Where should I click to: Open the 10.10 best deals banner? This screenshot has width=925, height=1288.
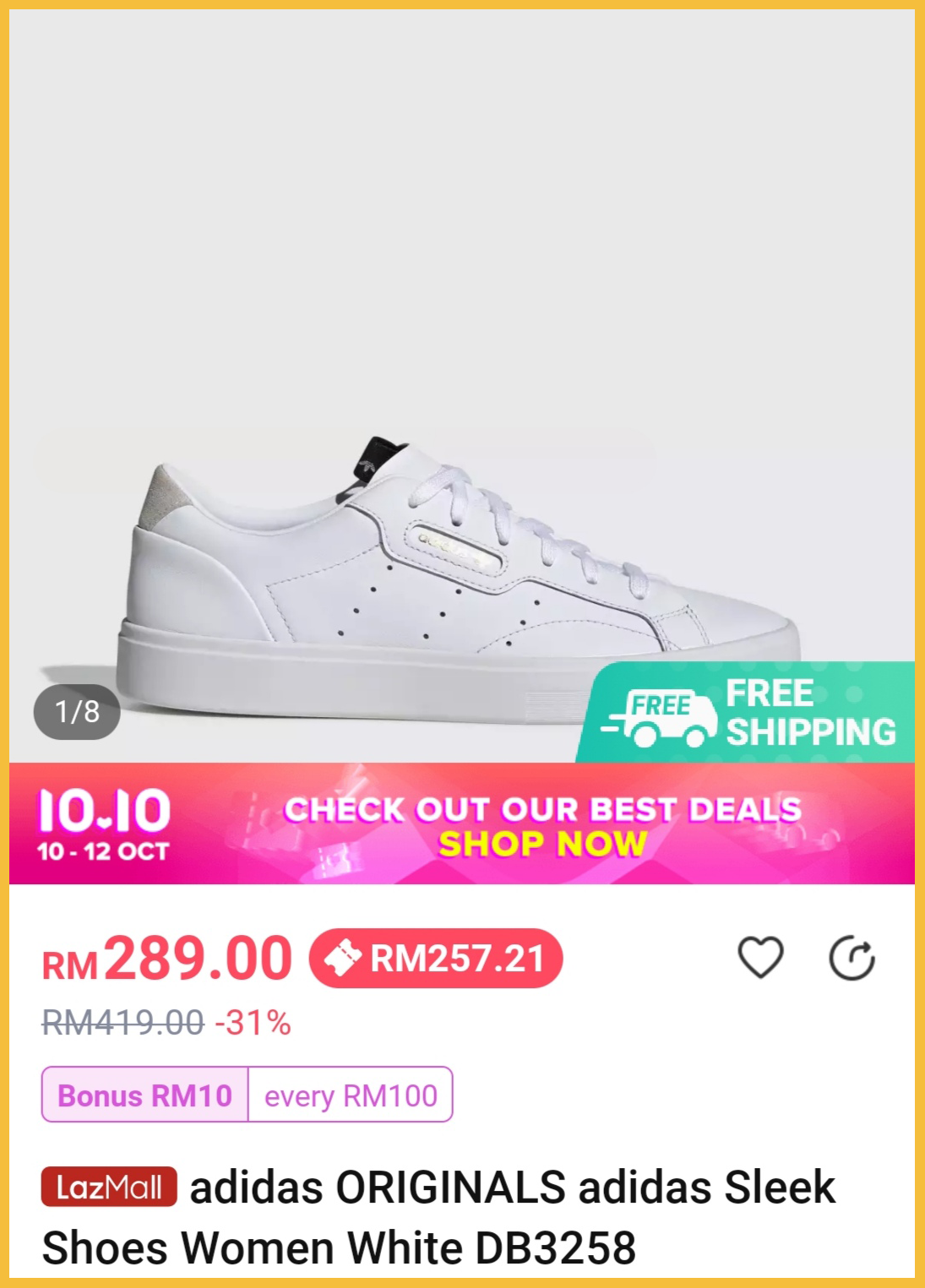coord(461,823)
